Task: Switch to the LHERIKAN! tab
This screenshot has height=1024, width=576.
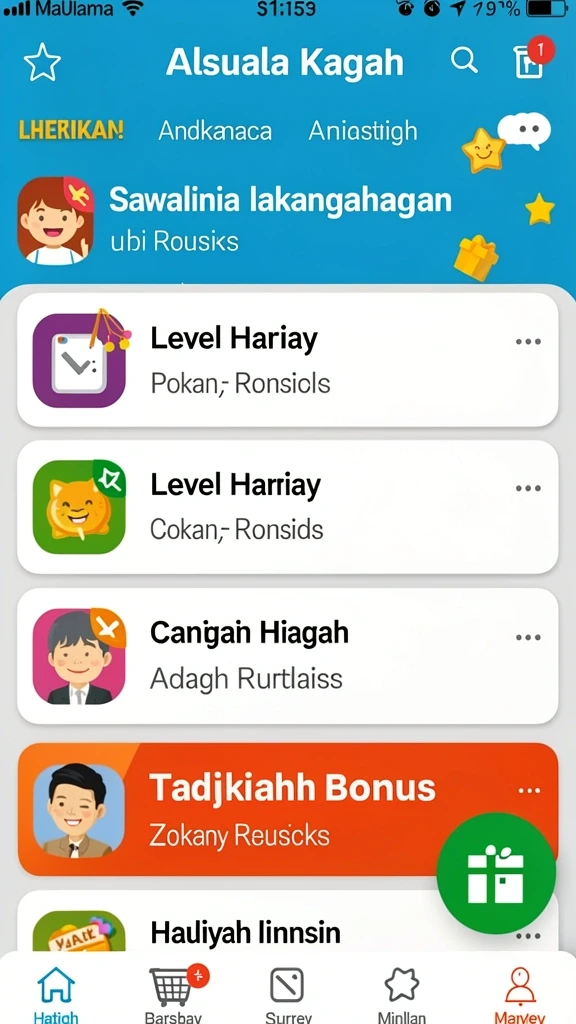Action: tap(71, 131)
